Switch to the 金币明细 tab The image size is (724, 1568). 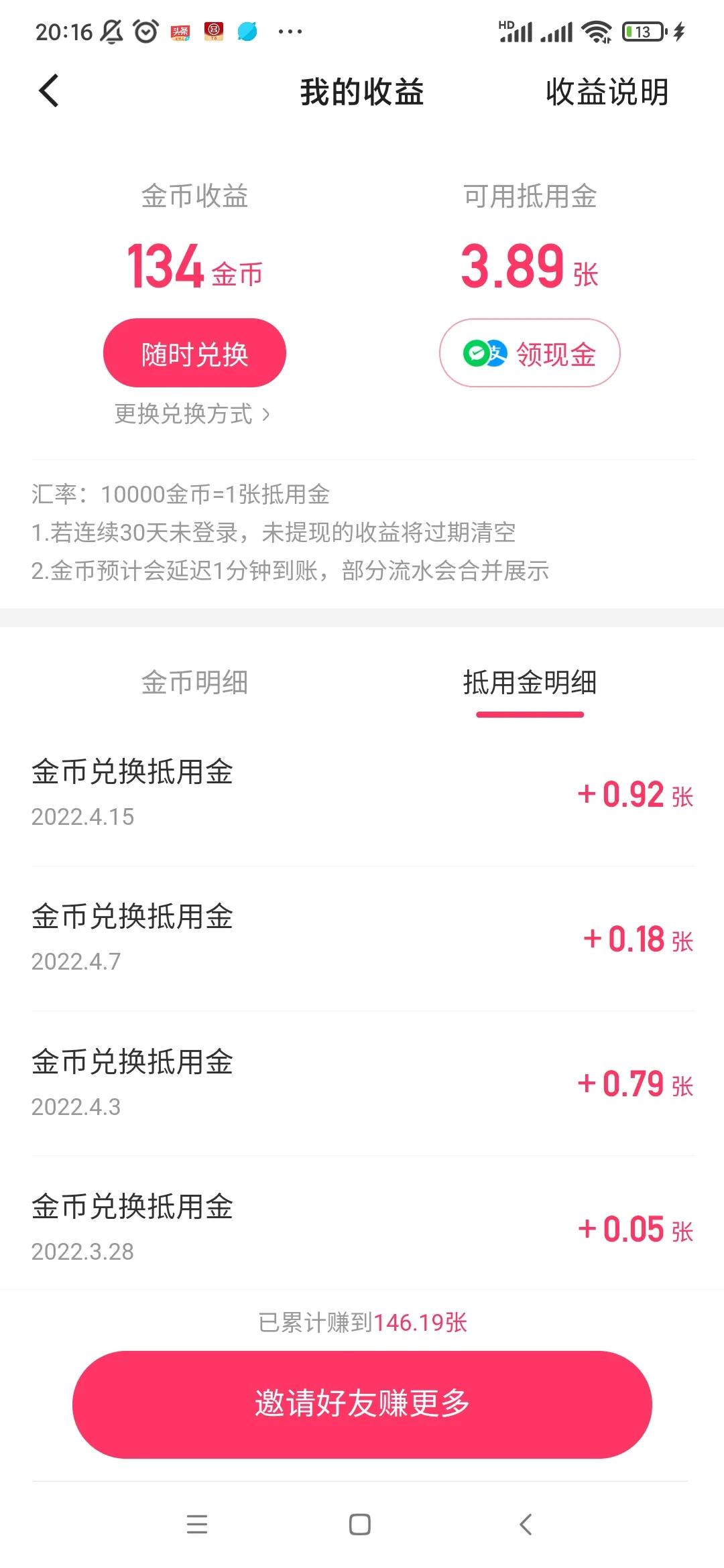coord(194,683)
